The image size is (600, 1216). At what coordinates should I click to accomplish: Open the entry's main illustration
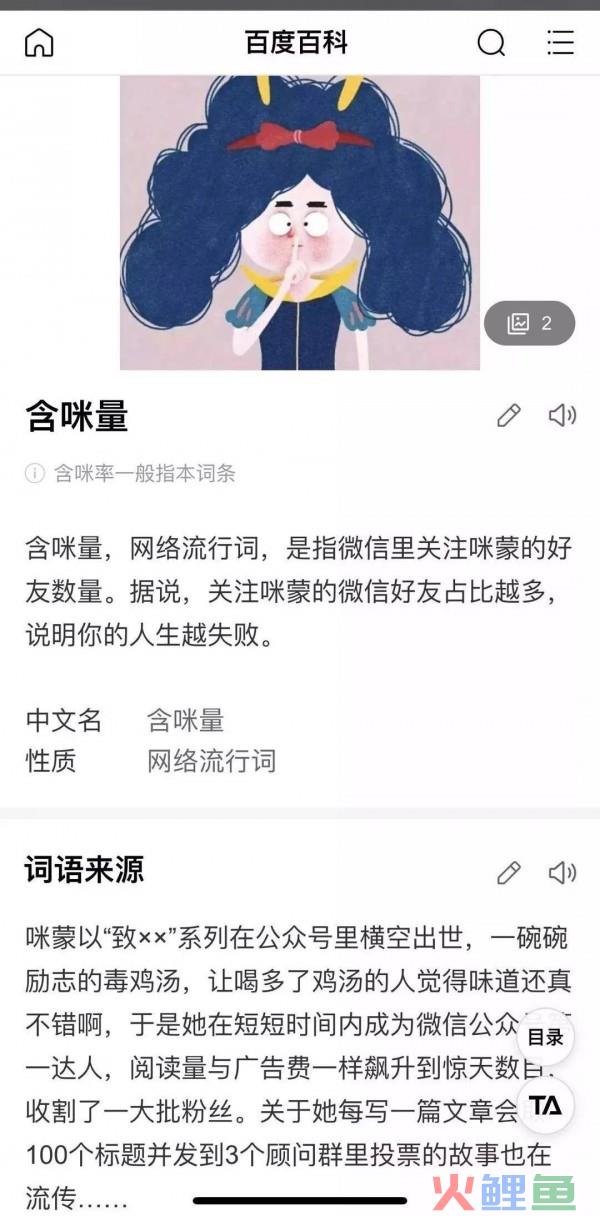[300, 222]
